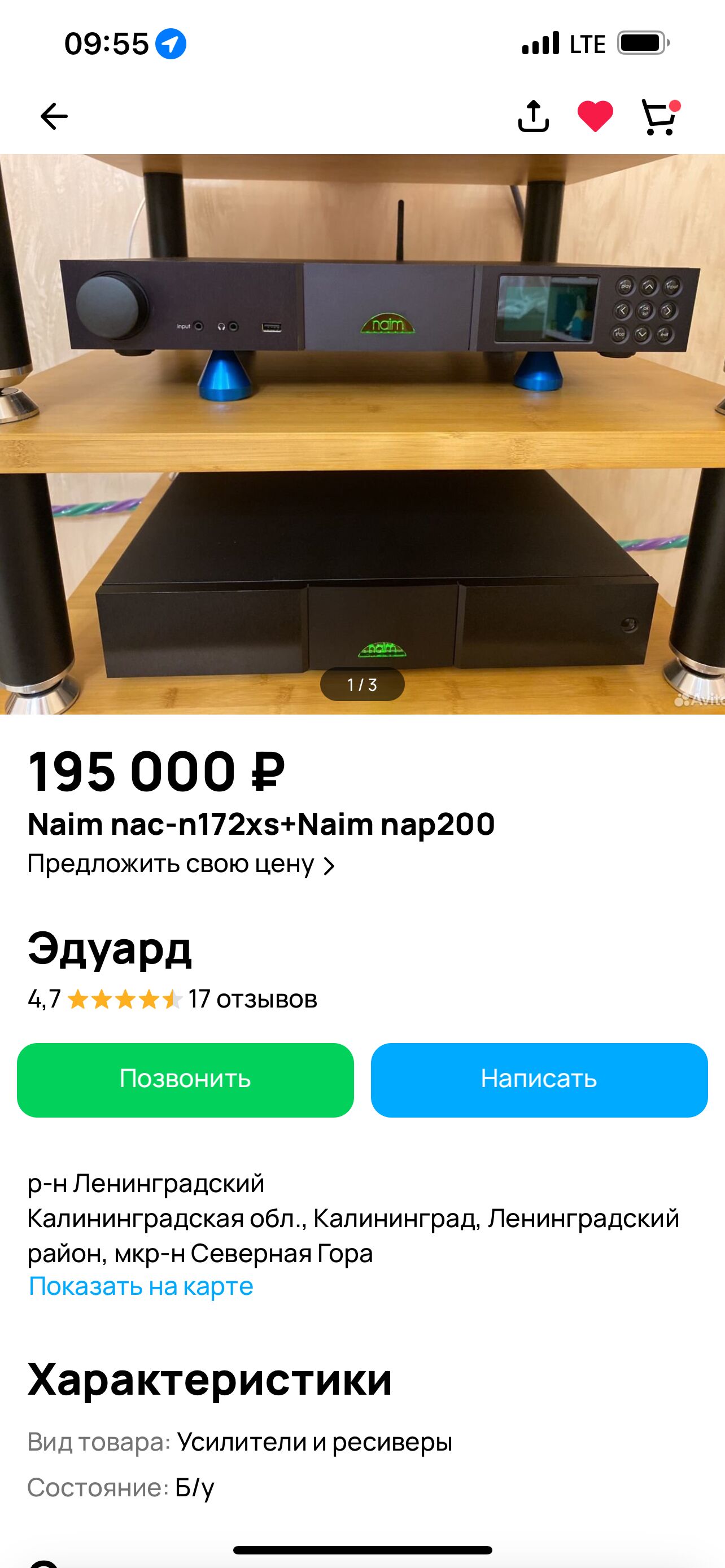Tap Предложить свою цену link
Image resolution: width=725 pixels, height=1568 pixels.
click(181, 864)
